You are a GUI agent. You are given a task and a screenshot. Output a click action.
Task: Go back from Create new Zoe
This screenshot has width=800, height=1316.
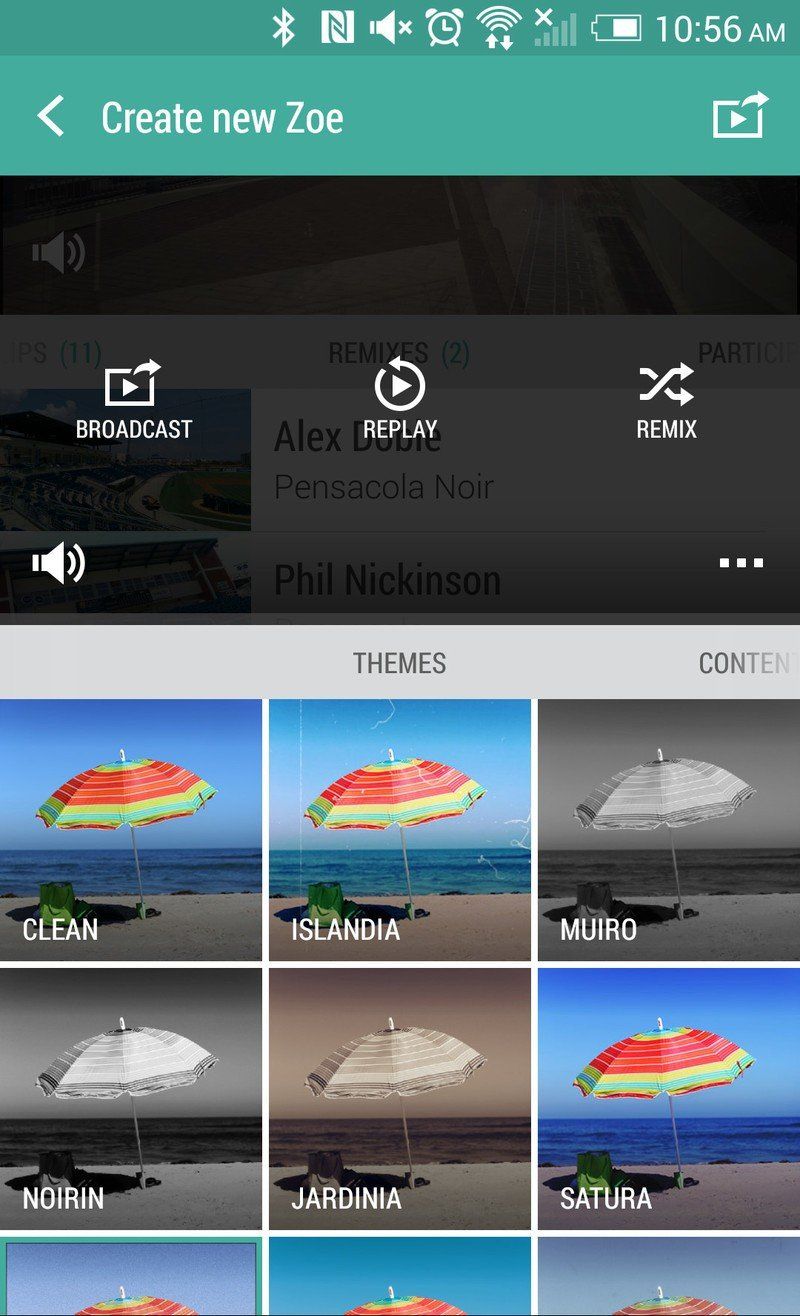tap(51, 117)
